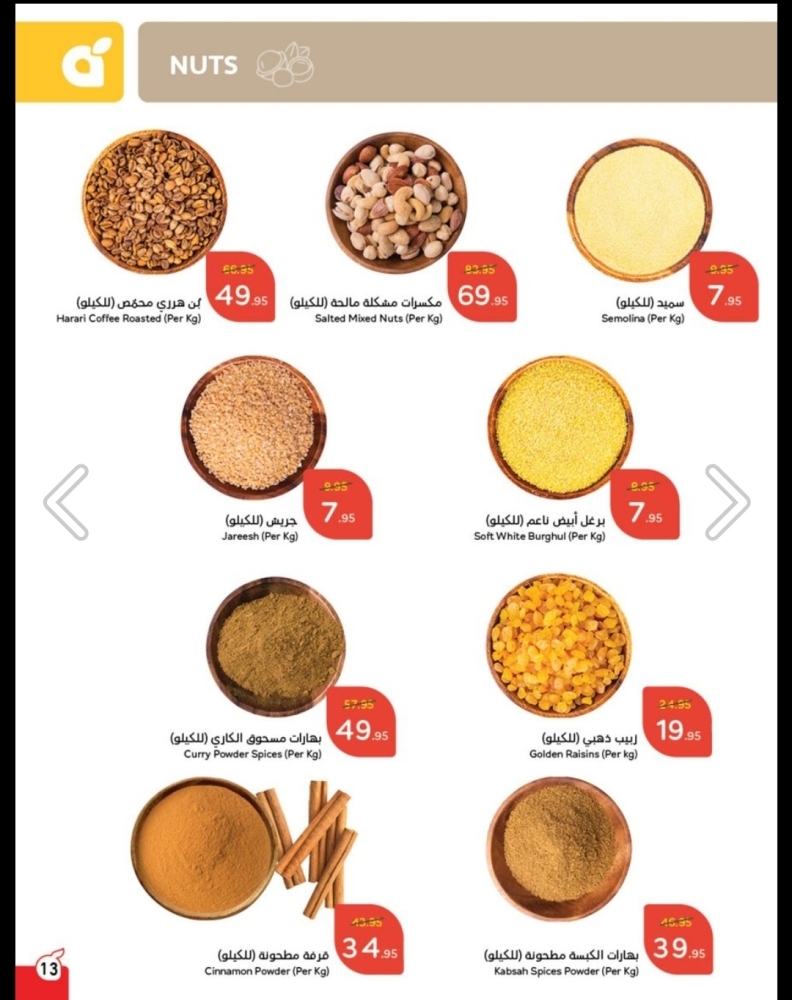Go to the next flyer page
Image resolution: width=792 pixels, height=1000 pixels.
[728, 502]
